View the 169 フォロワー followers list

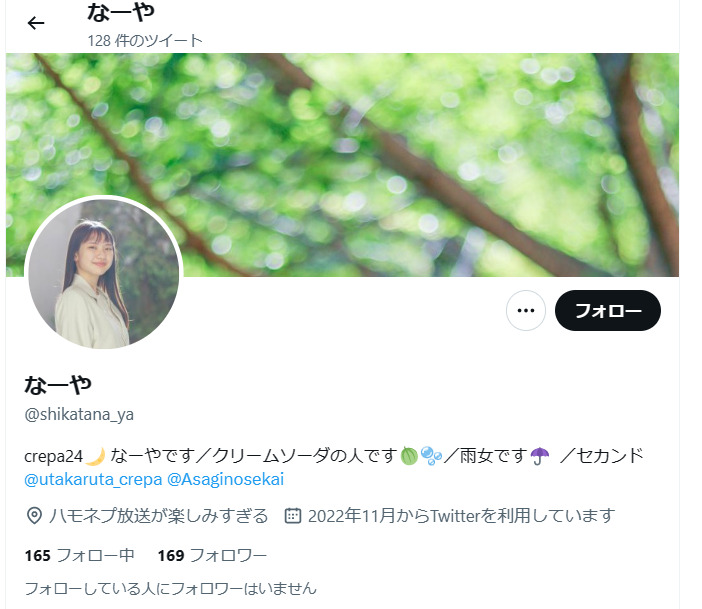212,555
